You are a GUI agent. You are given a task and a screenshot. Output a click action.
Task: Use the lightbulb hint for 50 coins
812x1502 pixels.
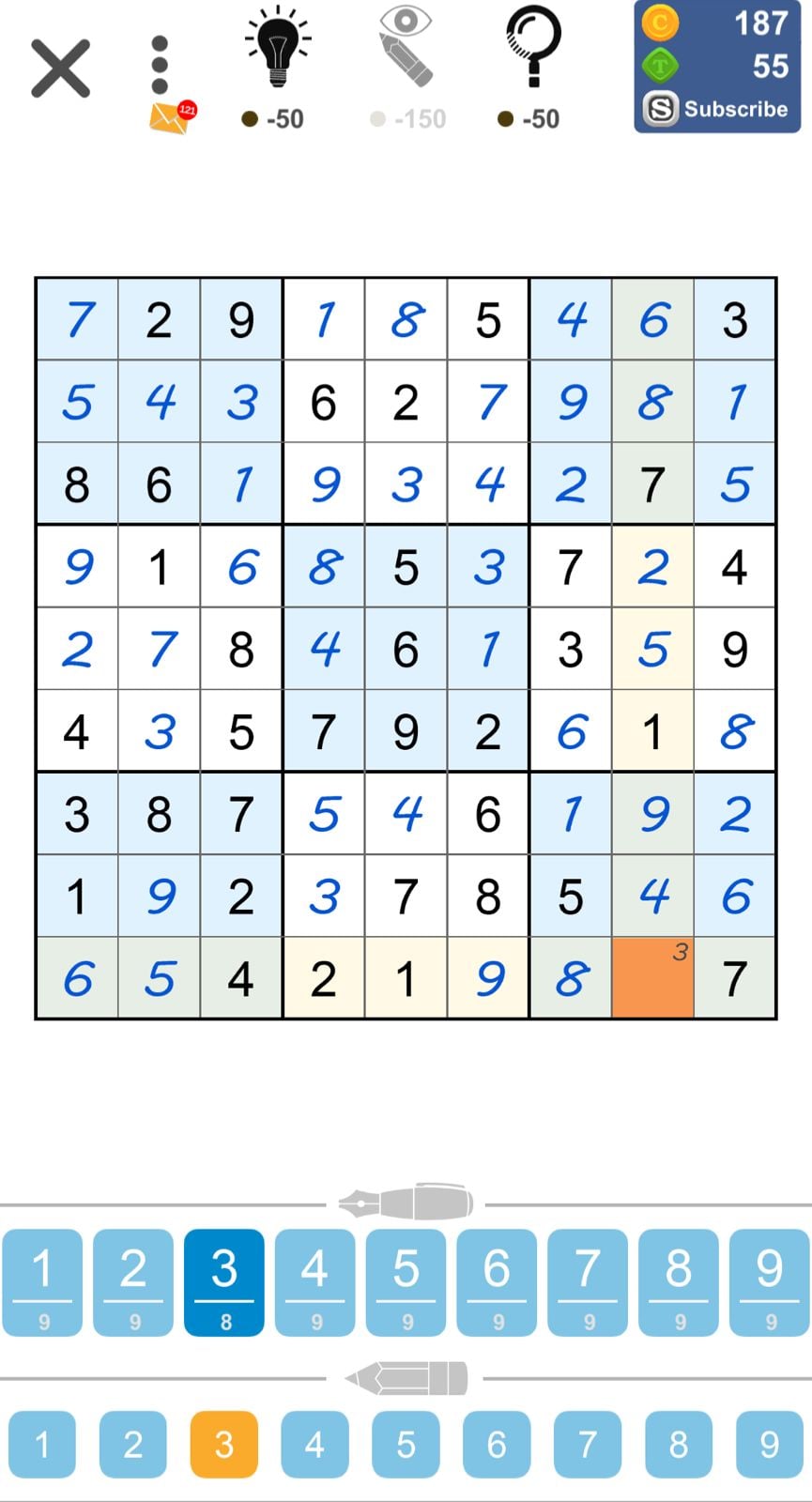[278, 69]
